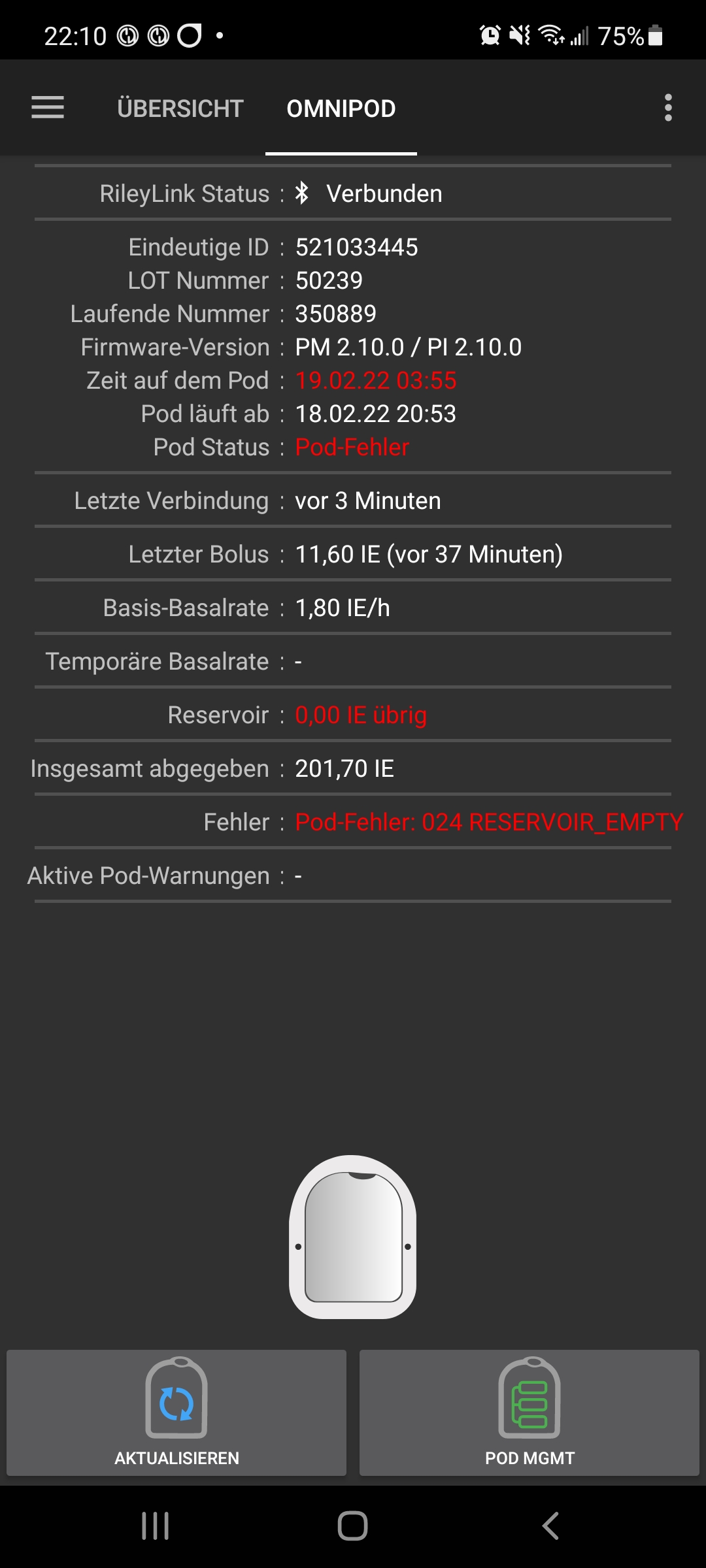Select the OMNIPOD tab
This screenshot has width=706, height=1568.
[341, 107]
